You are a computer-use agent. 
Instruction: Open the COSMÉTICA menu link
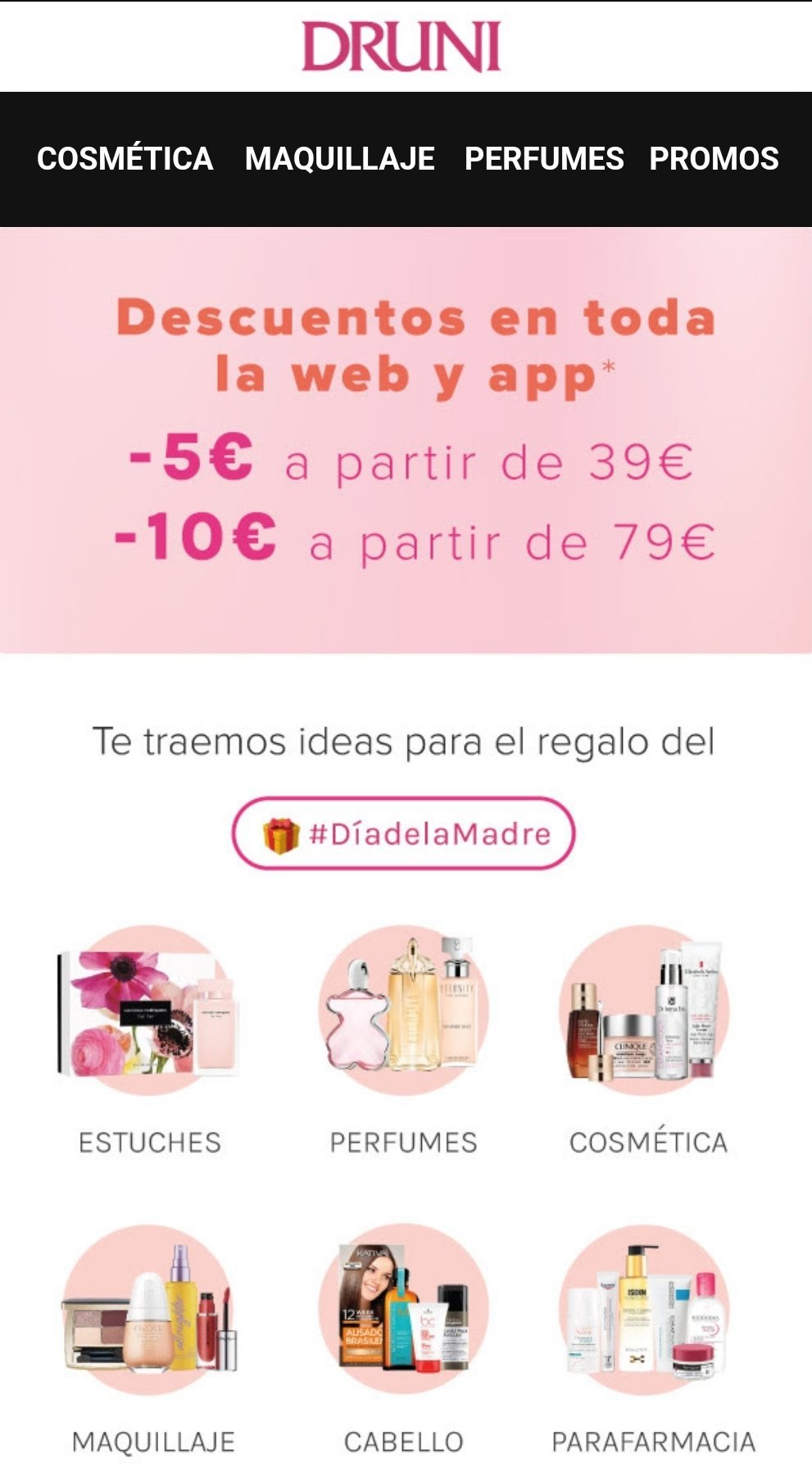tap(125, 158)
